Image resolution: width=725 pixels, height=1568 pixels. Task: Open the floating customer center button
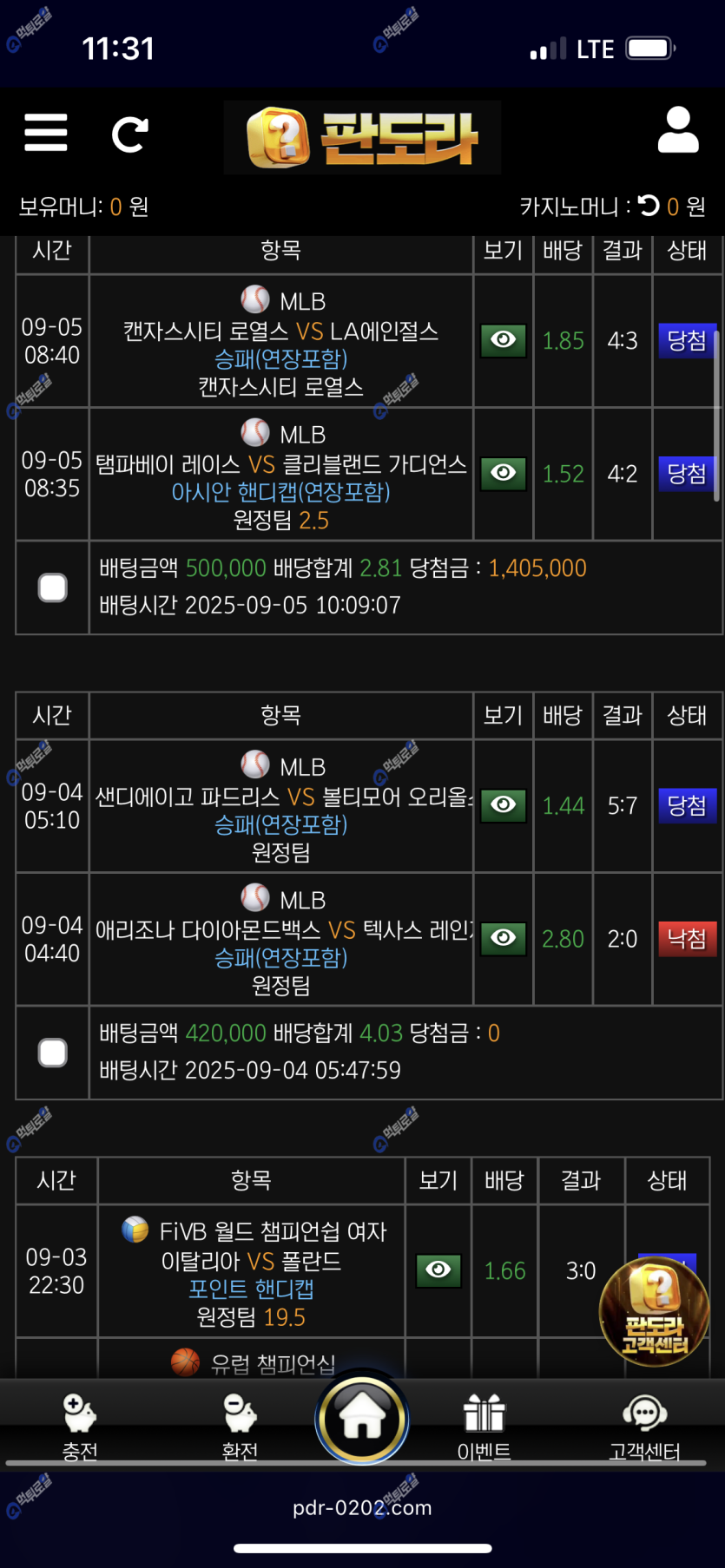pyautogui.click(x=655, y=1310)
